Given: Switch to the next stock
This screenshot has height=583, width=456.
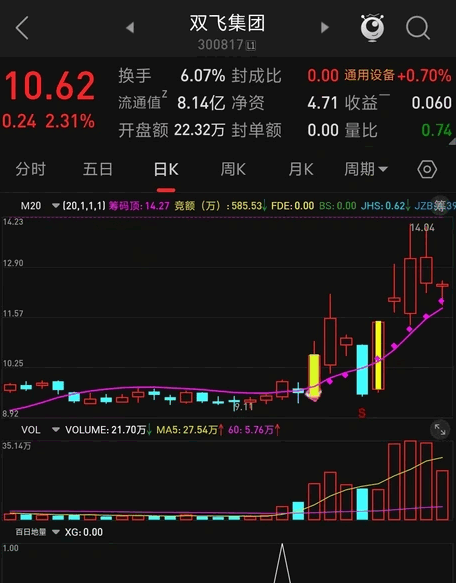Looking at the screenshot, I should [x=325, y=28].
